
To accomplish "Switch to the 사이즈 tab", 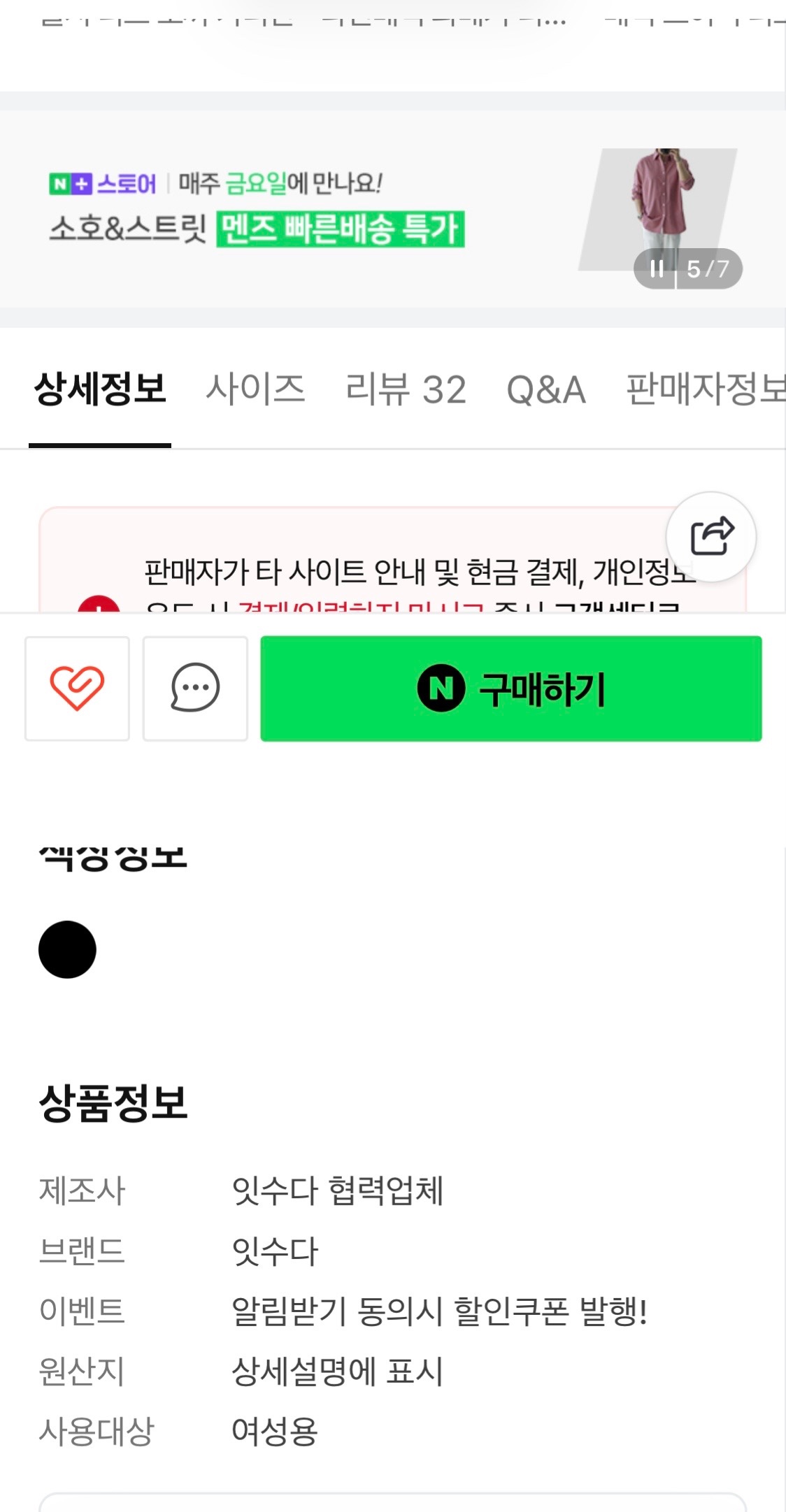I will click(255, 389).
